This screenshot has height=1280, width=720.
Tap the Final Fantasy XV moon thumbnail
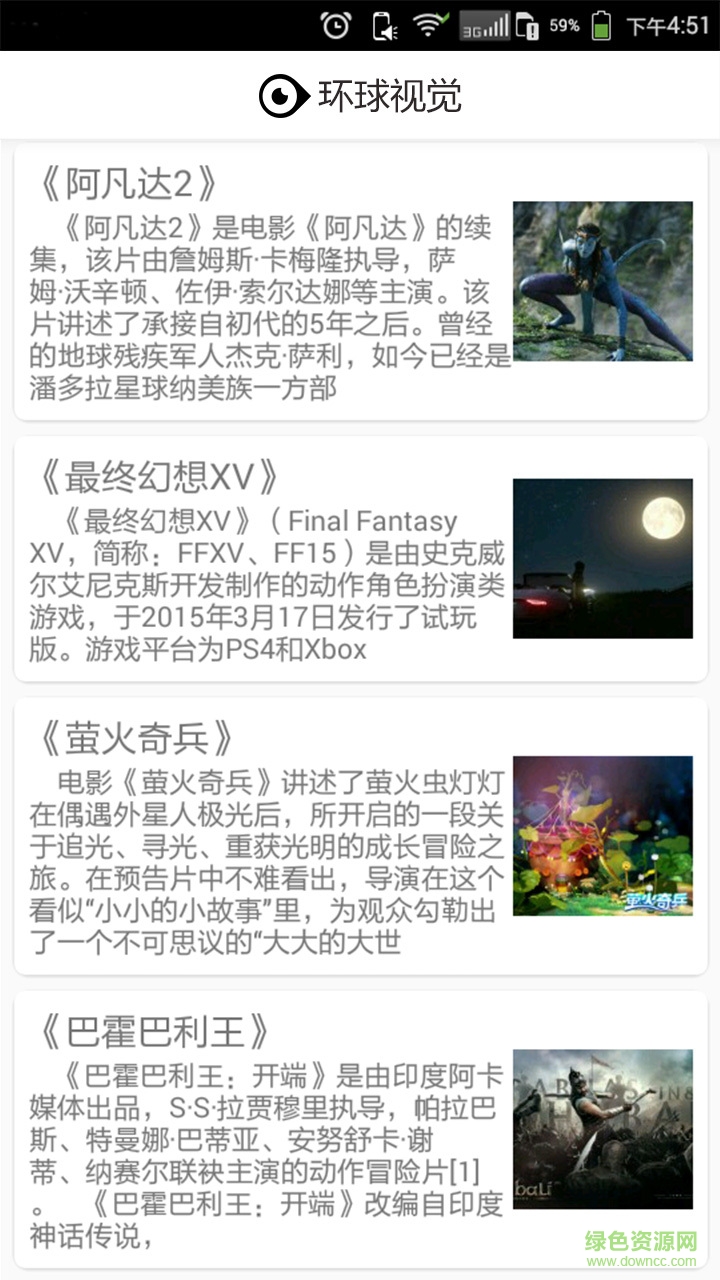603,558
